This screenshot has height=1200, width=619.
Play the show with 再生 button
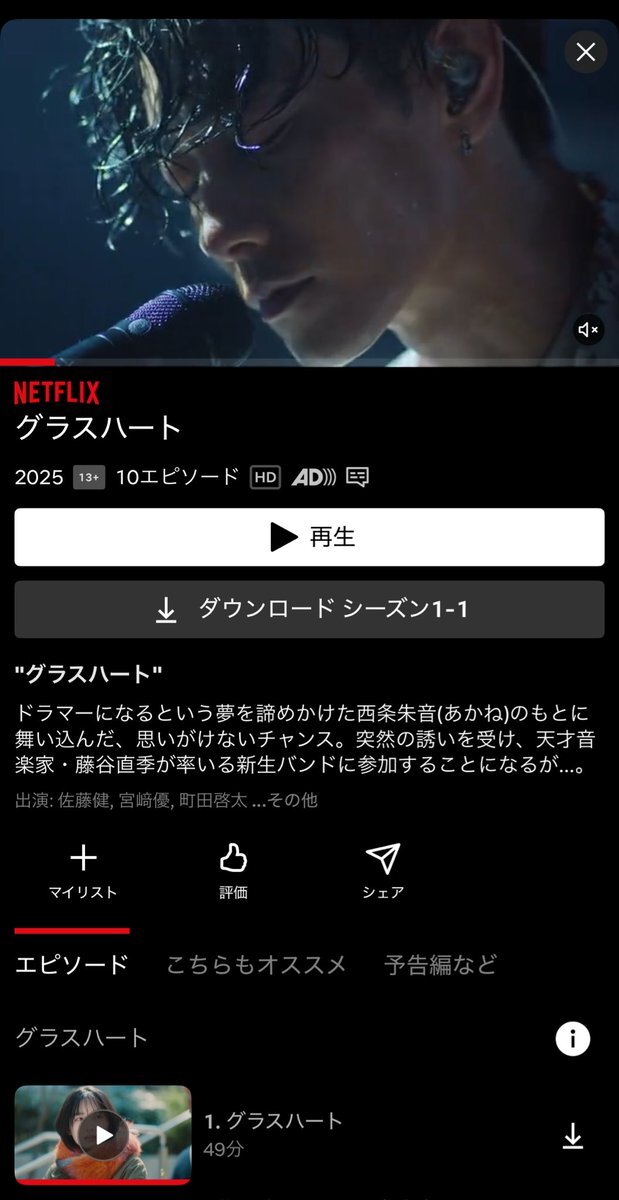pyautogui.click(x=309, y=537)
